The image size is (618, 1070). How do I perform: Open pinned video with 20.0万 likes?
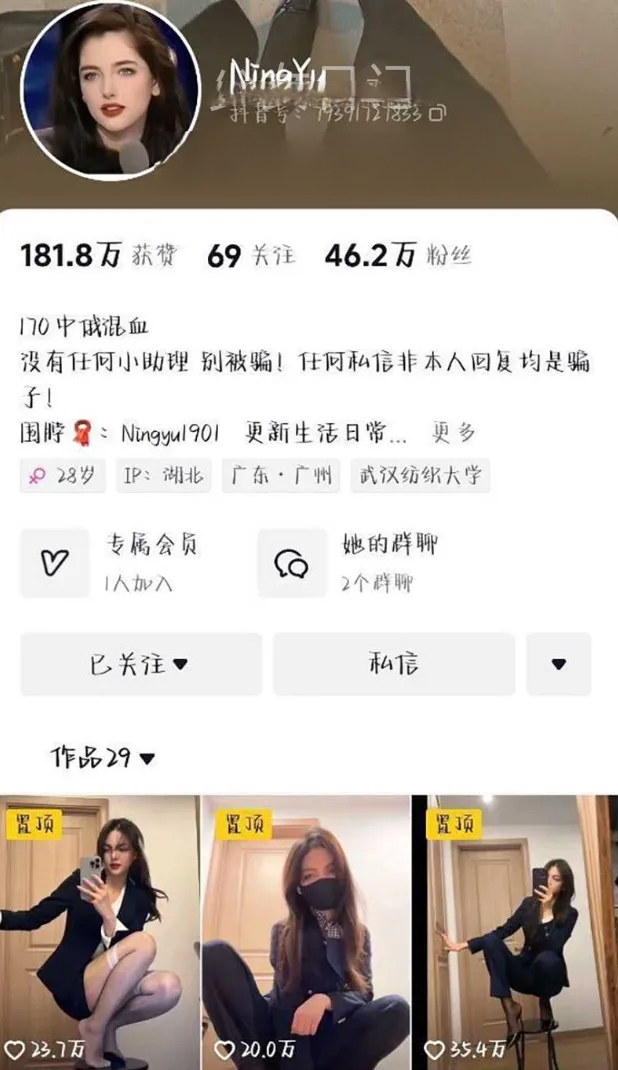click(x=306, y=932)
